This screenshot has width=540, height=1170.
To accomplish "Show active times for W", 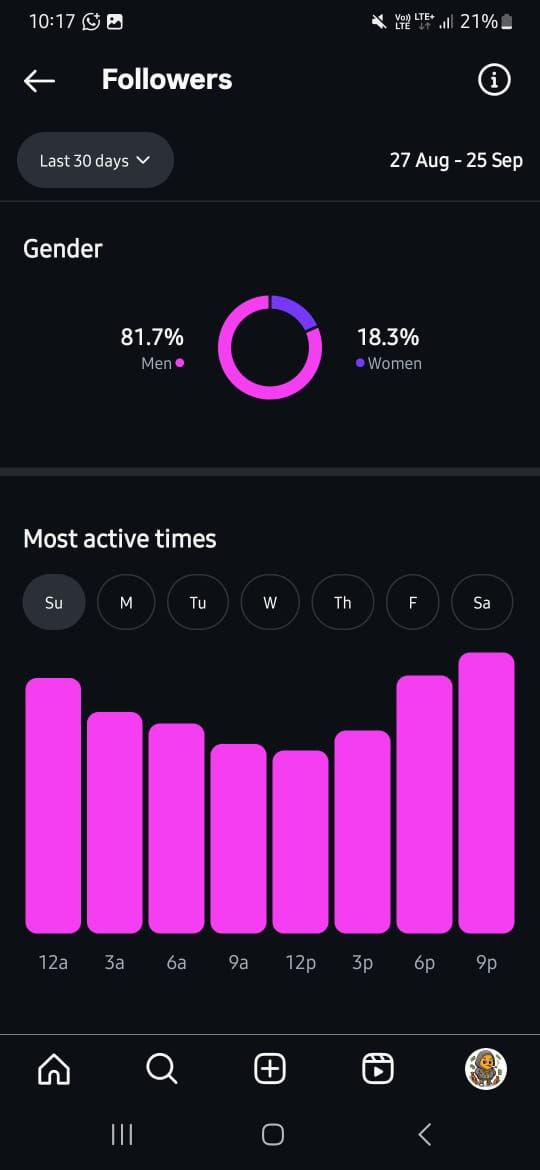I will pos(270,602).
